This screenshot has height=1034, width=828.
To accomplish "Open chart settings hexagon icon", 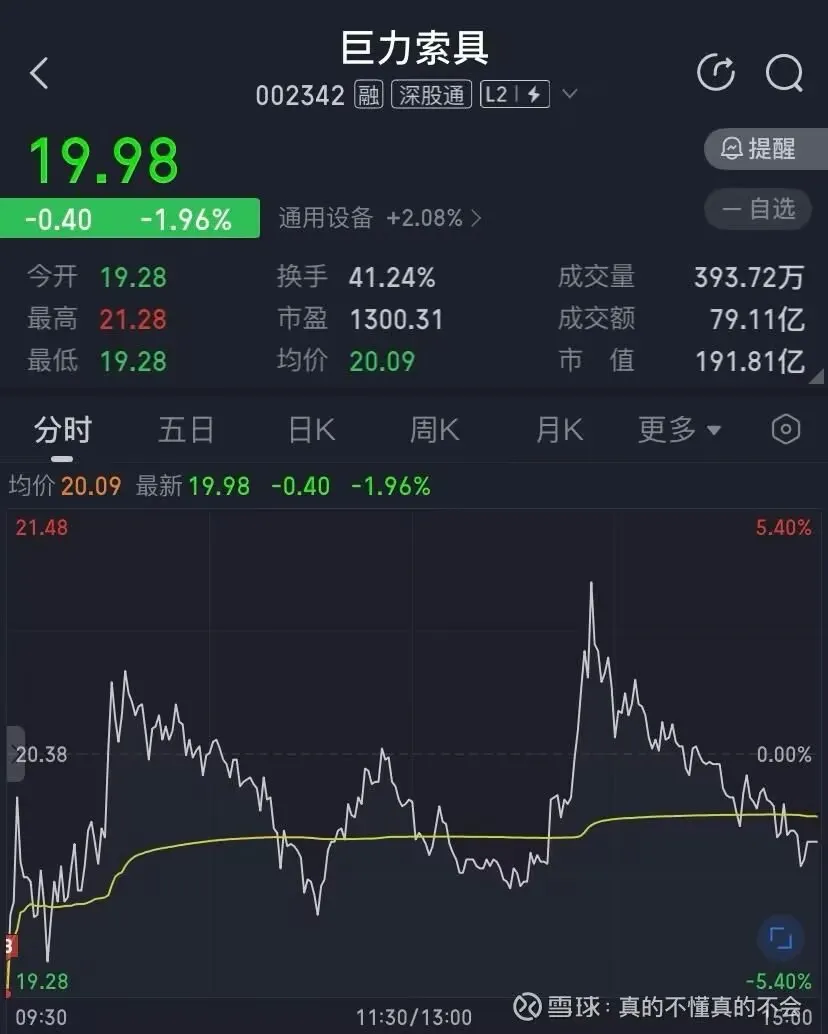I will pos(786,430).
